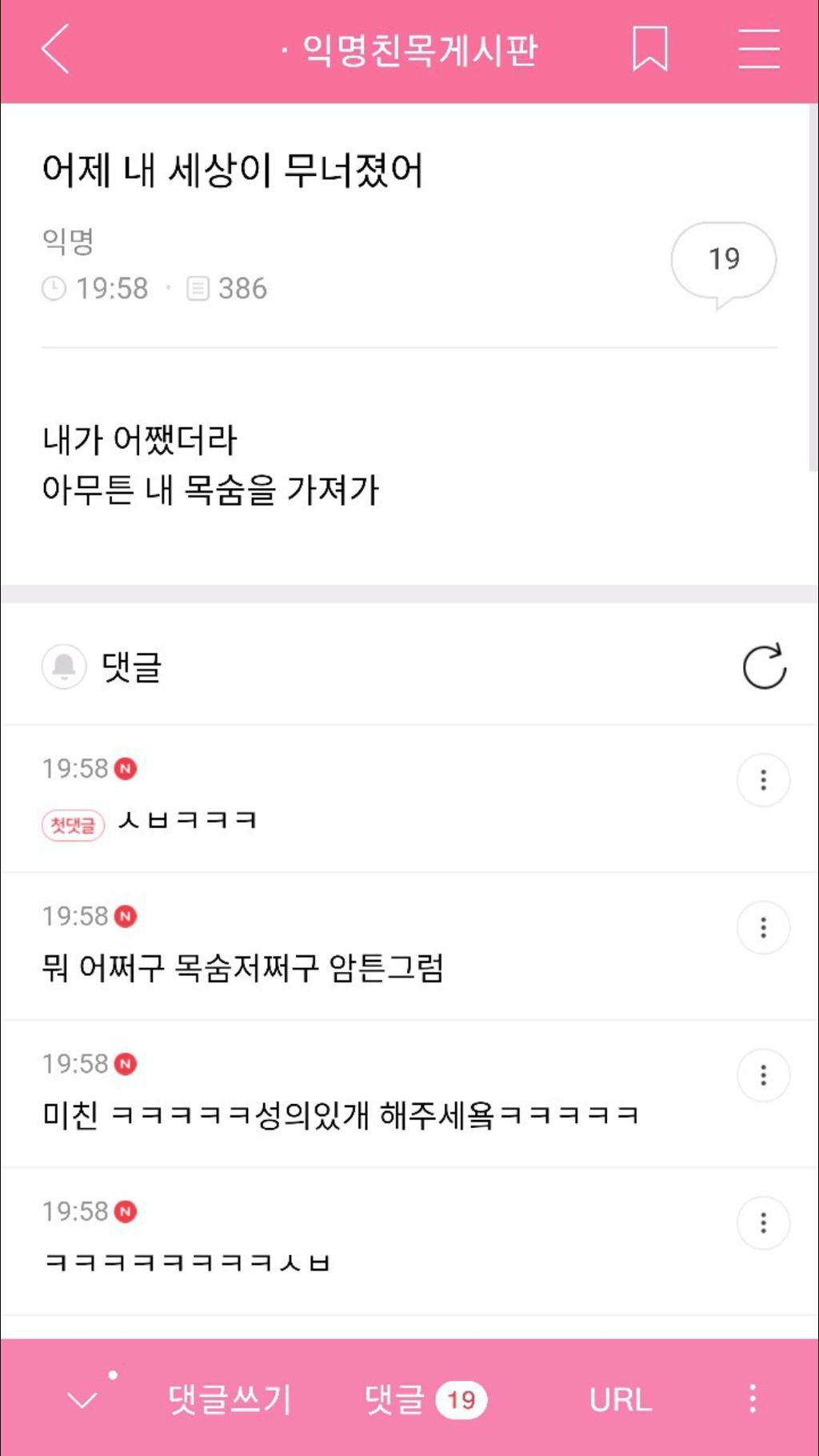Open options for the 첫댓글 comment
Screen dimensions: 819x1456
pos(763,780)
